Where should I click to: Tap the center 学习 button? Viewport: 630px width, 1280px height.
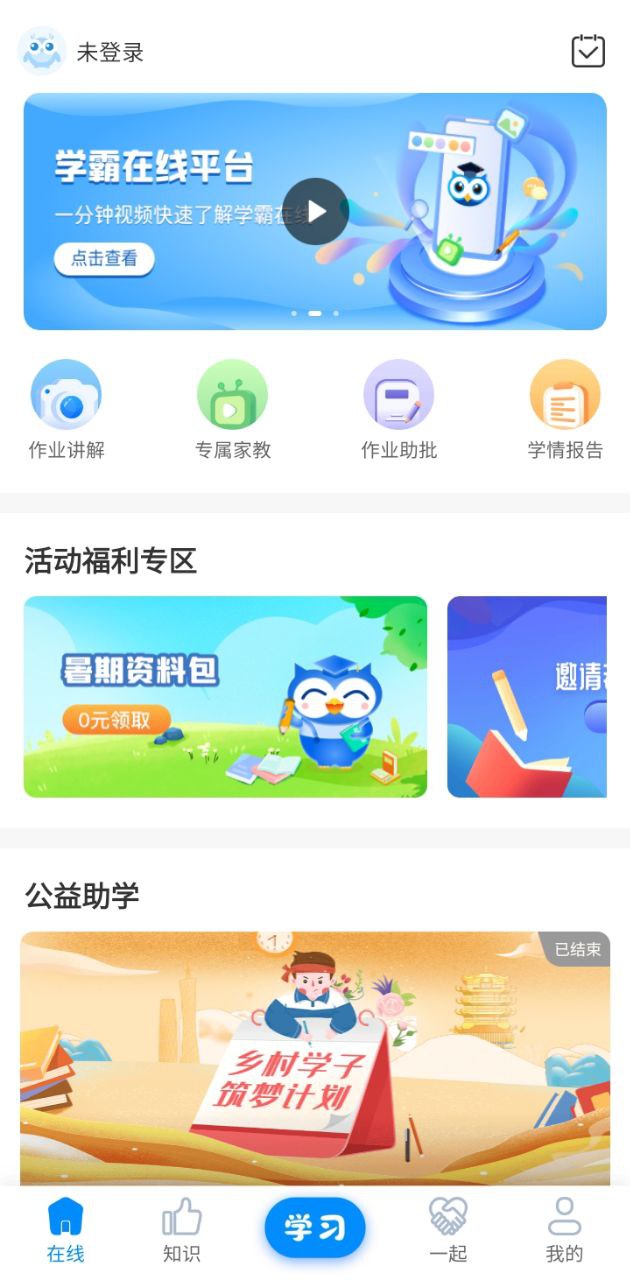(x=315, y=1227)
